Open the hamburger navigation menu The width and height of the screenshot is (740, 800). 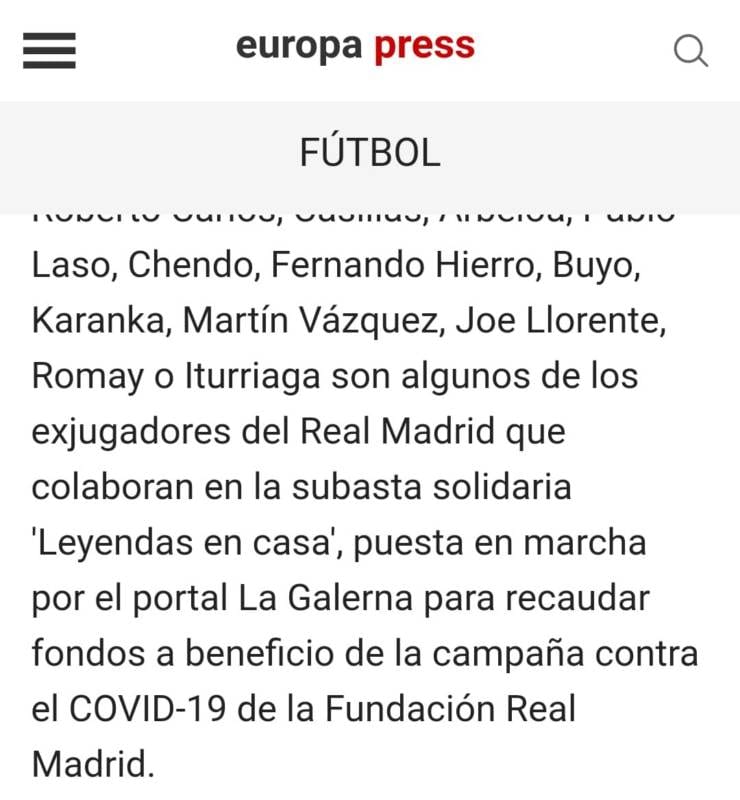click(x=50, y=49)
